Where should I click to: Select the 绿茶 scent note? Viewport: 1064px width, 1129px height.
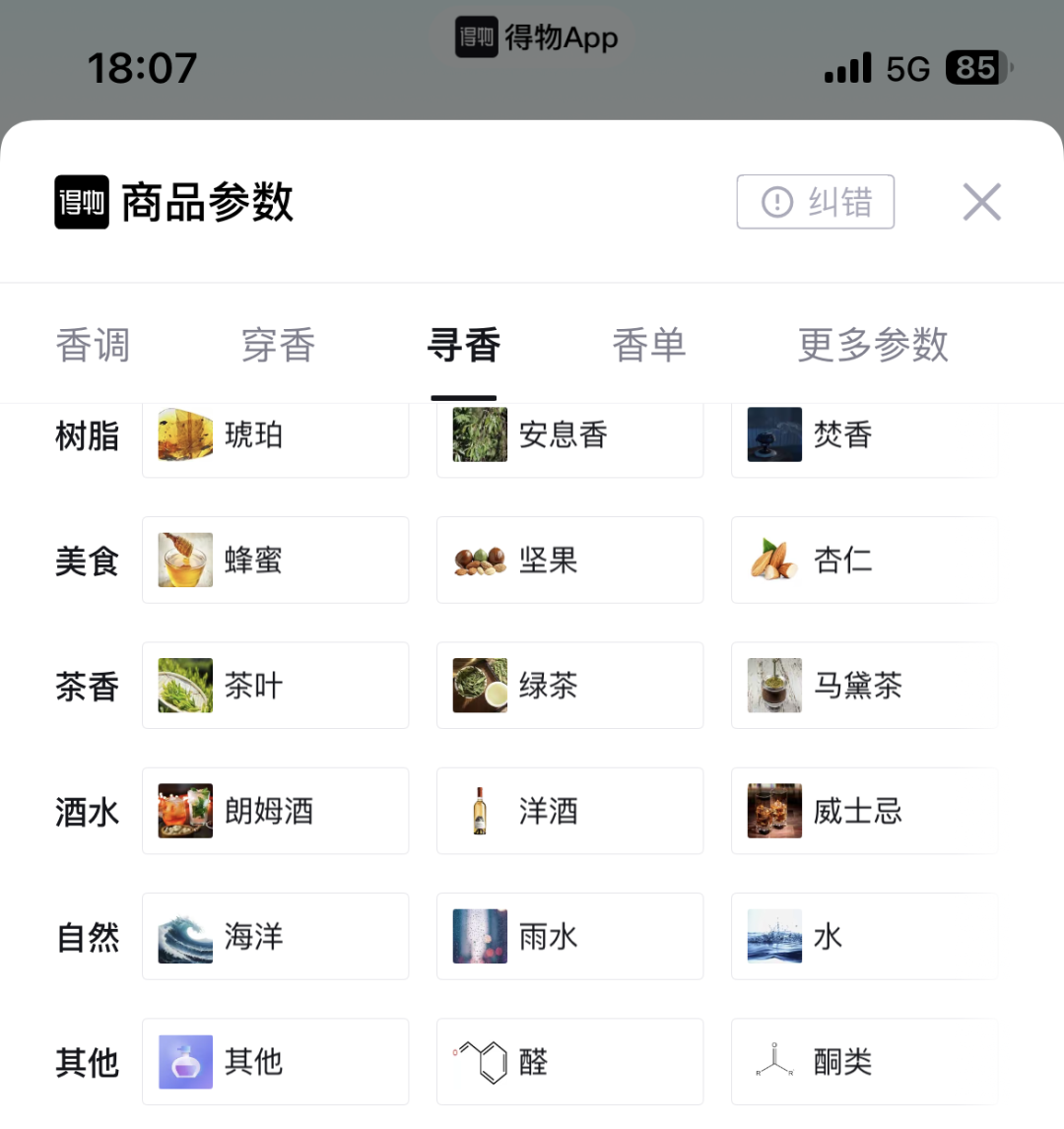coord(569,686)
